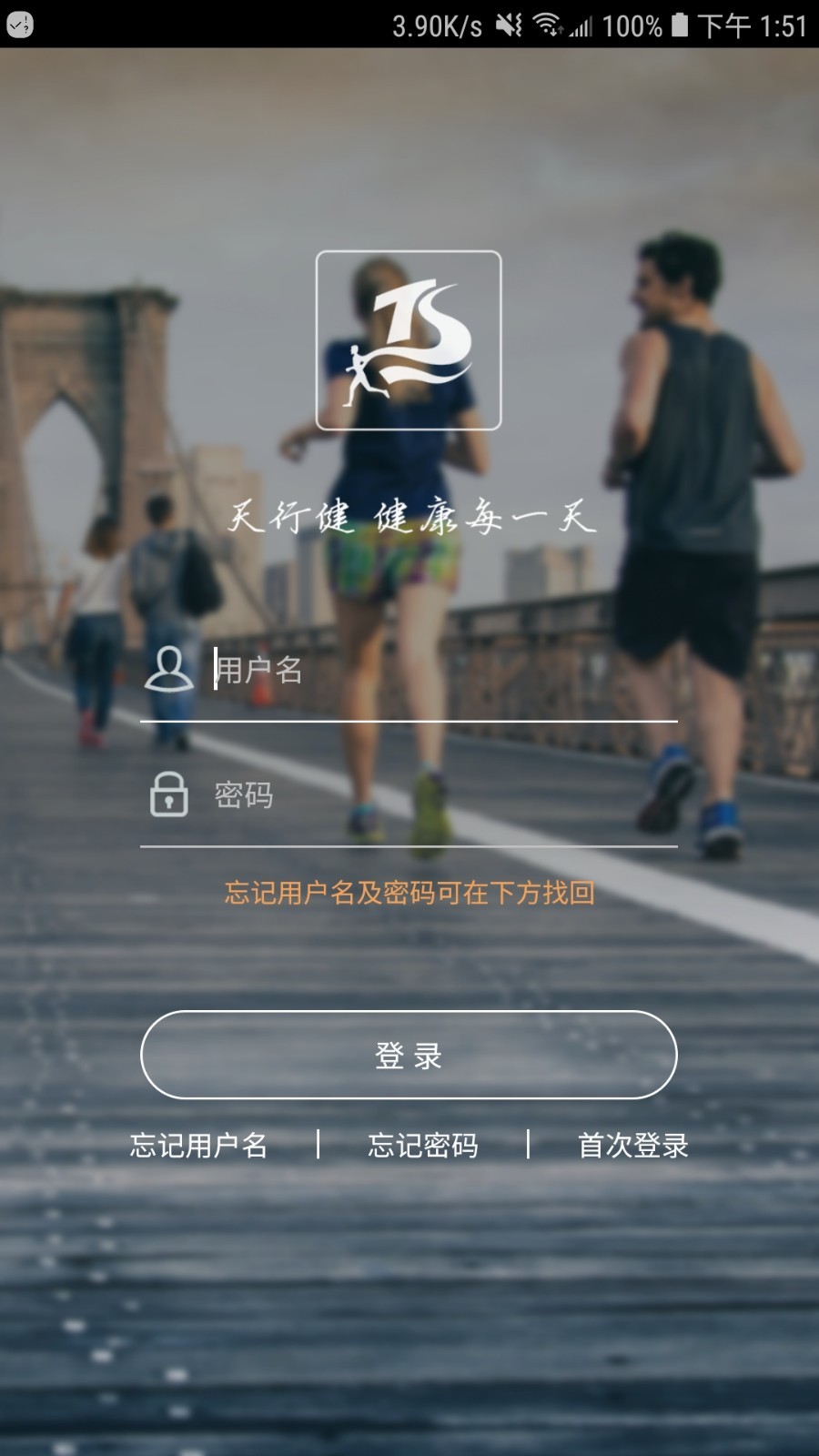Tap the 密码 password field
This screenshot has height=1456, width=819.
point(437,795)
